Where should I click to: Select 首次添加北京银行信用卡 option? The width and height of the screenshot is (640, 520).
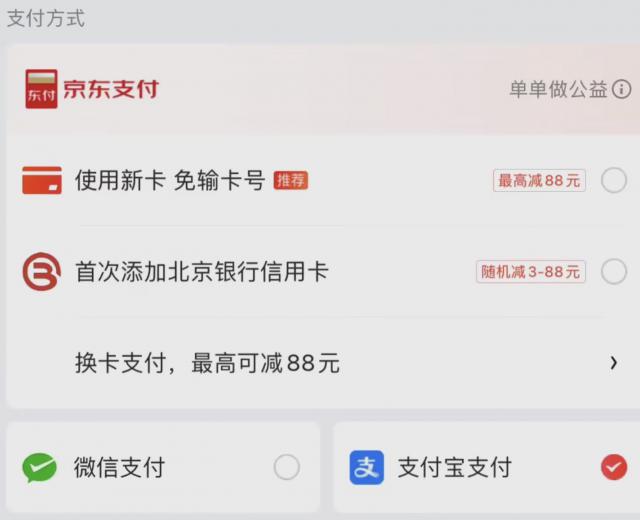(613, 272)
